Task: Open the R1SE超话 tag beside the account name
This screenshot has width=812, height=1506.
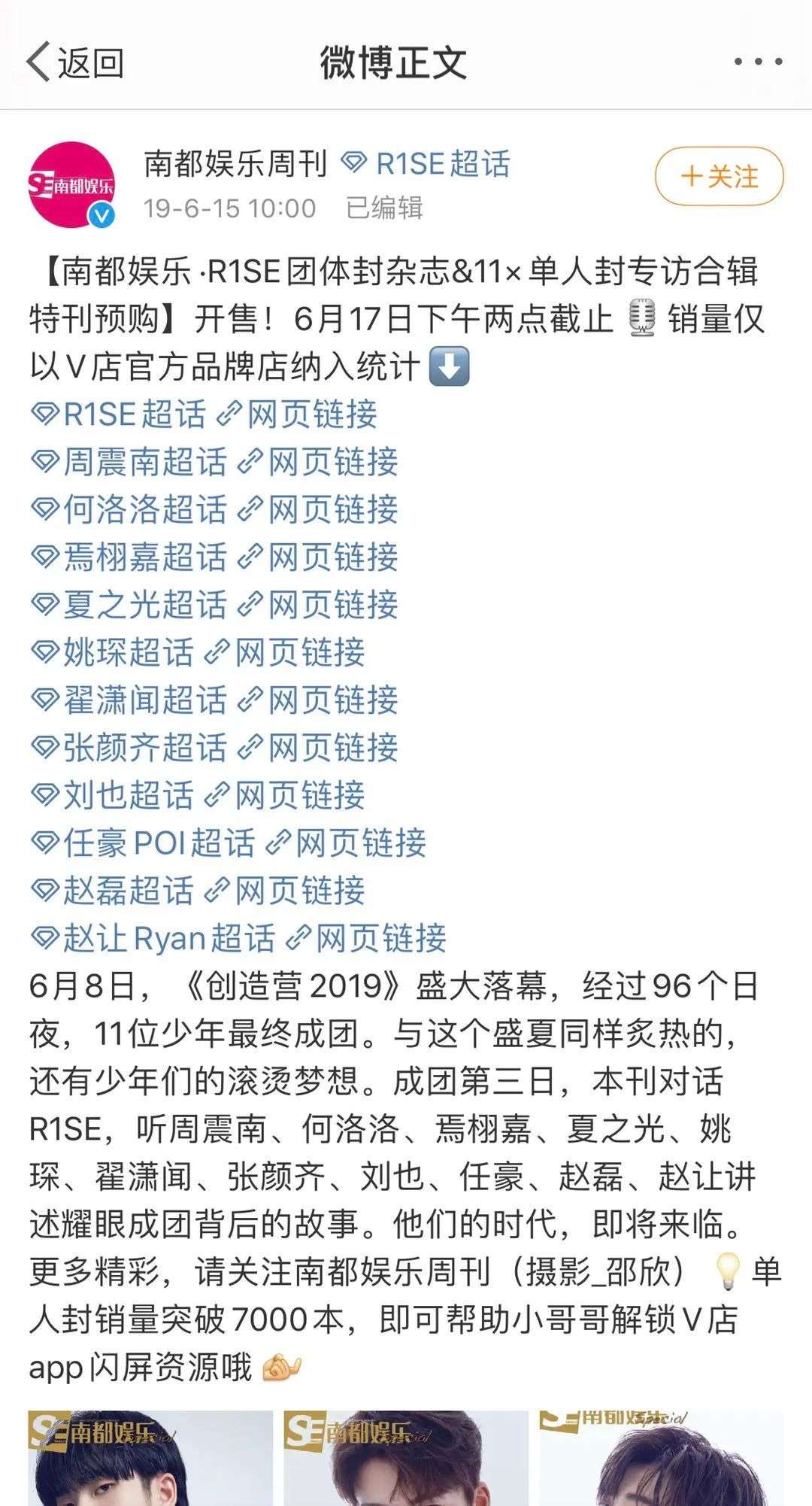Action: coord(426,164)
